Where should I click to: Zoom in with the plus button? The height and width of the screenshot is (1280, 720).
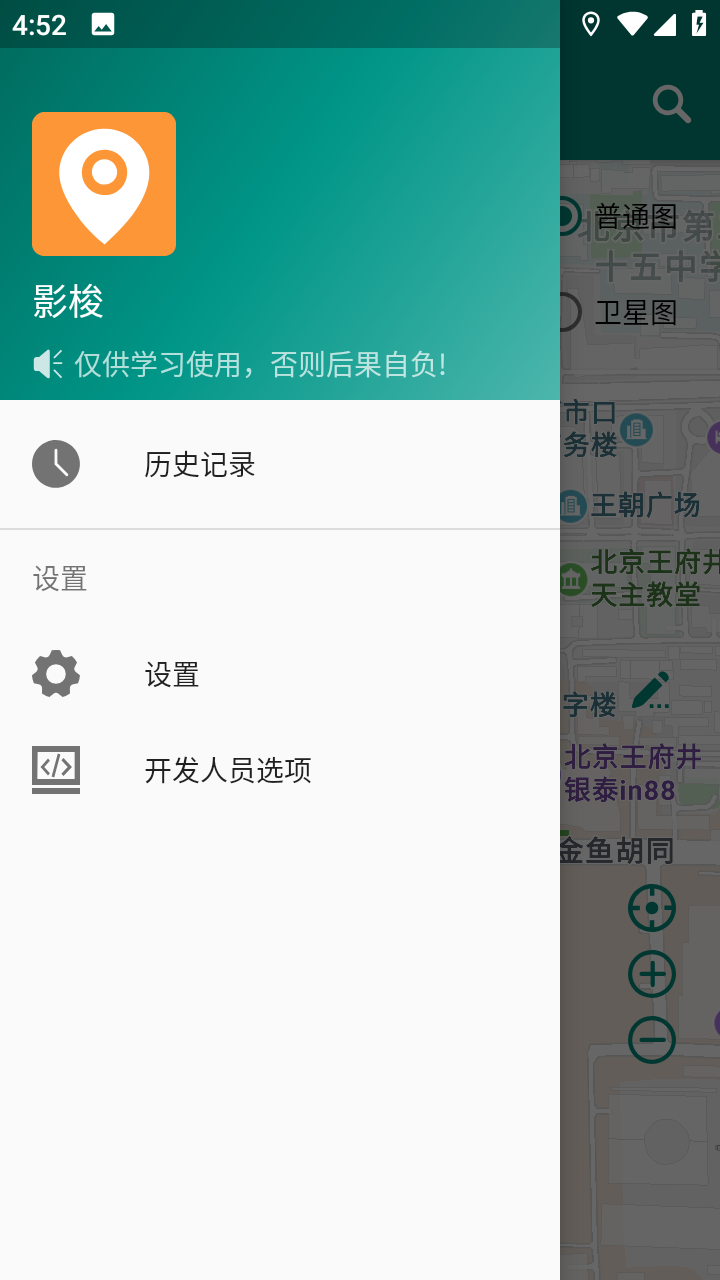click(x=651, y=974)
